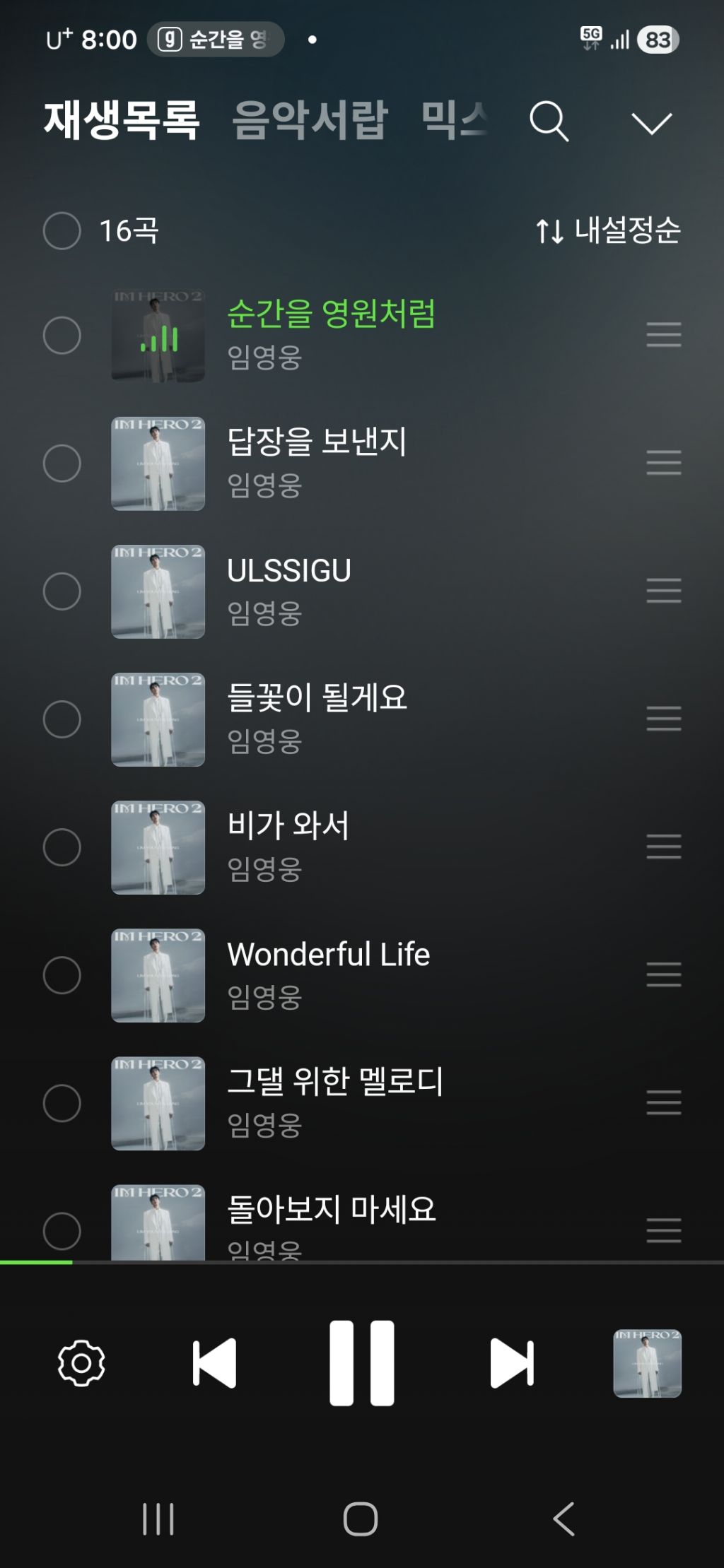Switch to the 믹스 tab
724x1568 pixels.
[x=455, y=119]
